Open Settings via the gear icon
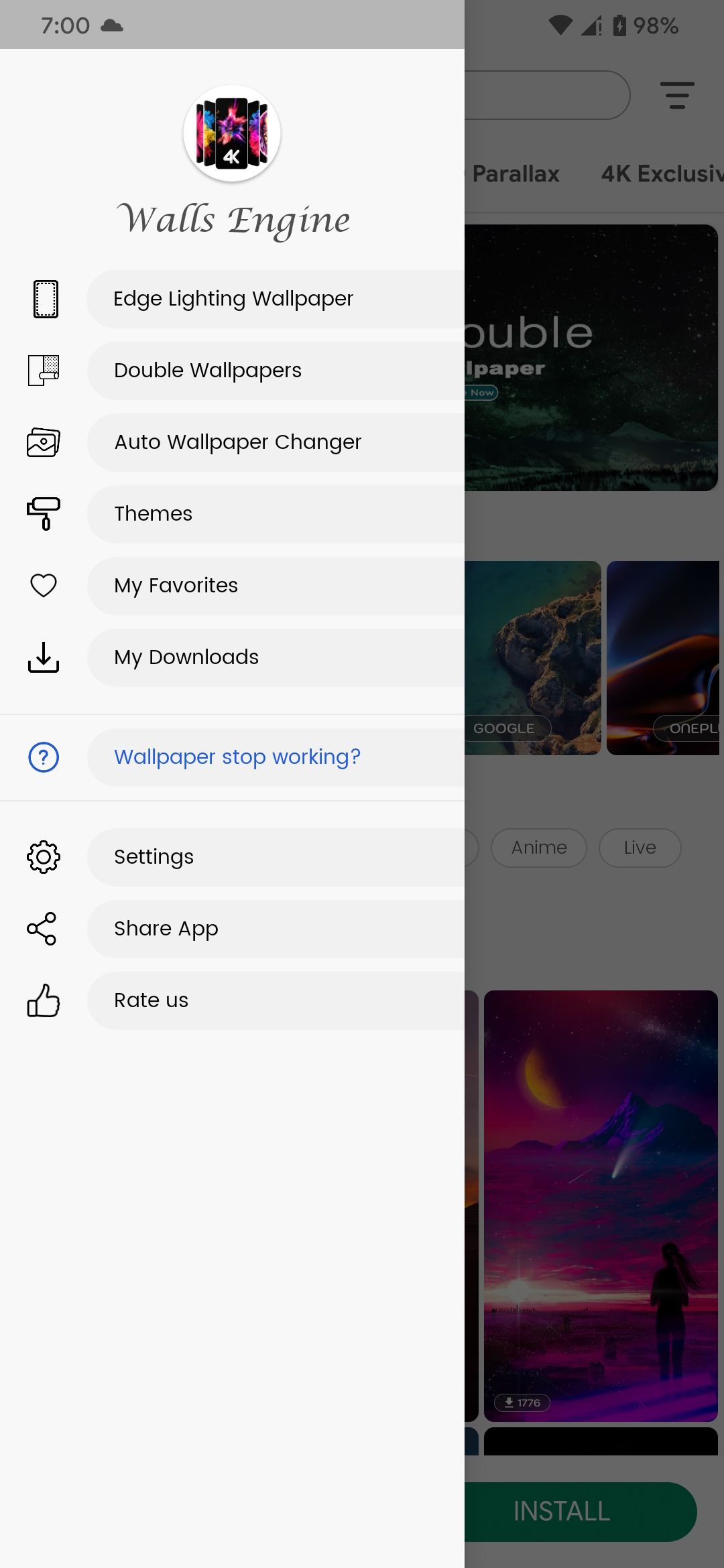This screenshot has width=724, height=1568. click(44, 857)
